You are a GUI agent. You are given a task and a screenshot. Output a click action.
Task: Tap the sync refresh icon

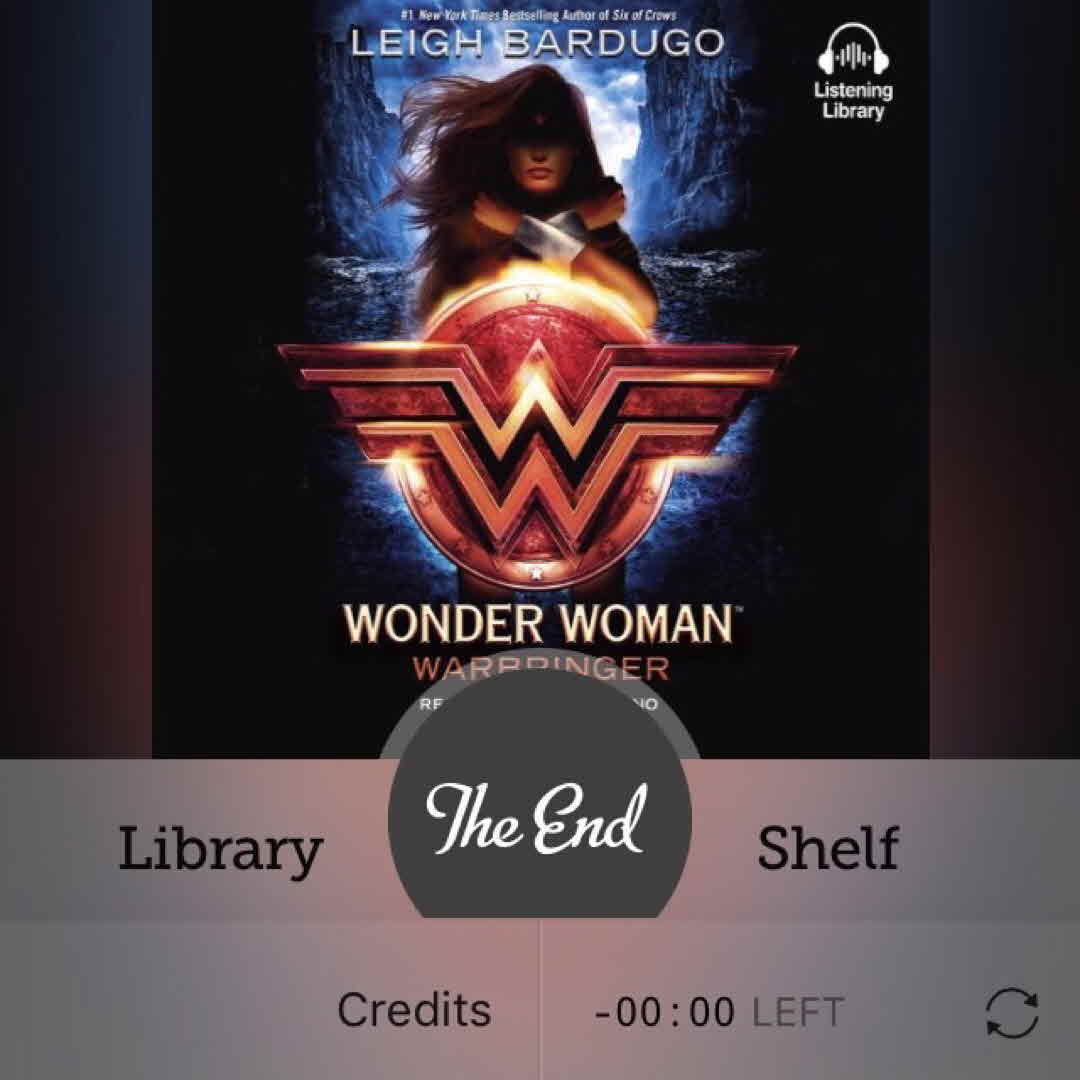(x=1012, y=1013)
